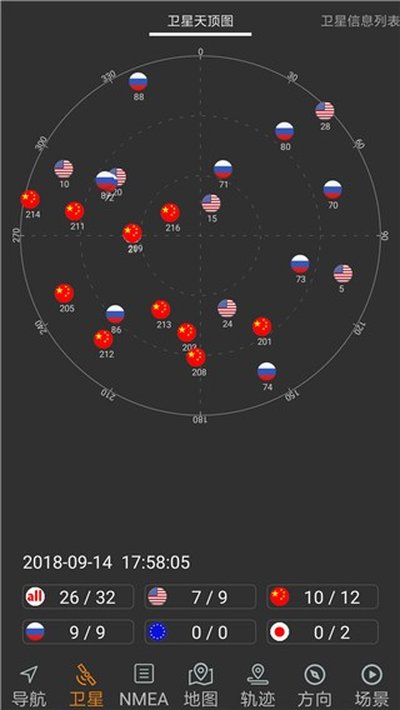Tap the Japan flag 0 / 2 filter
The image size is (400, 710).
(322, 632)
